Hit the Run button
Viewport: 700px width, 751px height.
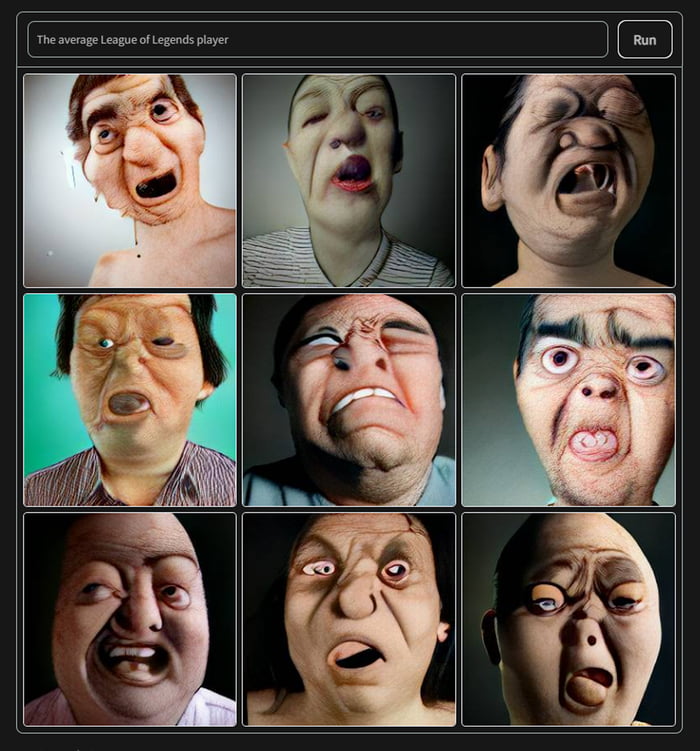(x=644, y=40)
